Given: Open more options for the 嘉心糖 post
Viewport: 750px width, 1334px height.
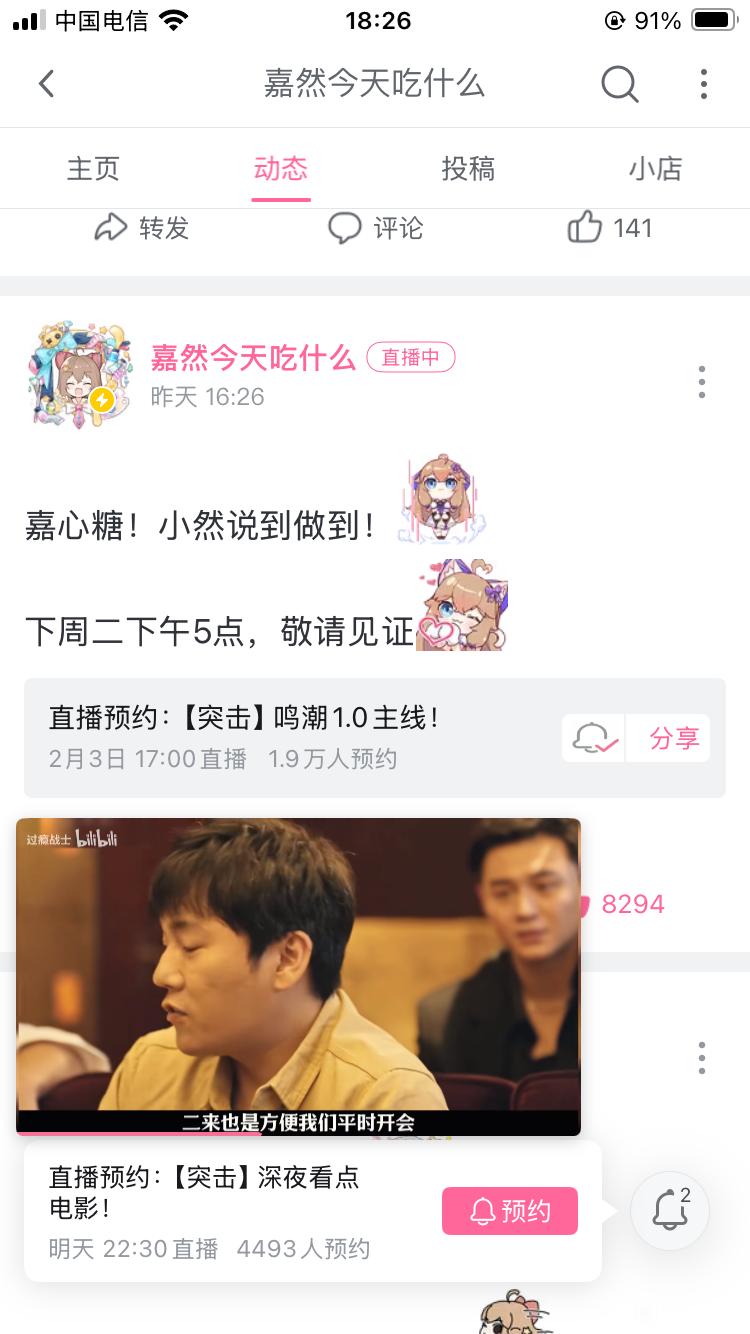Looking at the screenshot, I should coord(702,381).
